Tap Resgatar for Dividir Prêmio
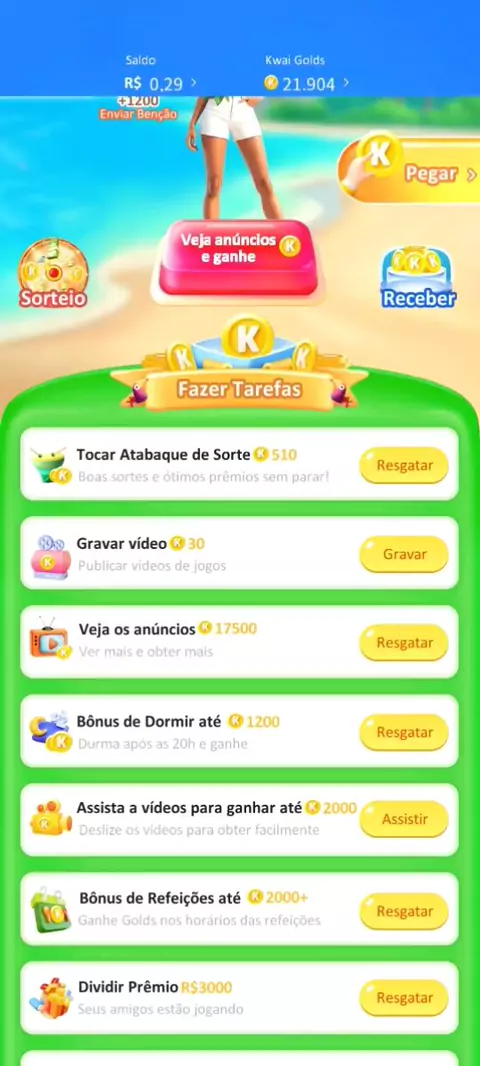Screen dimensions: 480x1066 point(404,998)
